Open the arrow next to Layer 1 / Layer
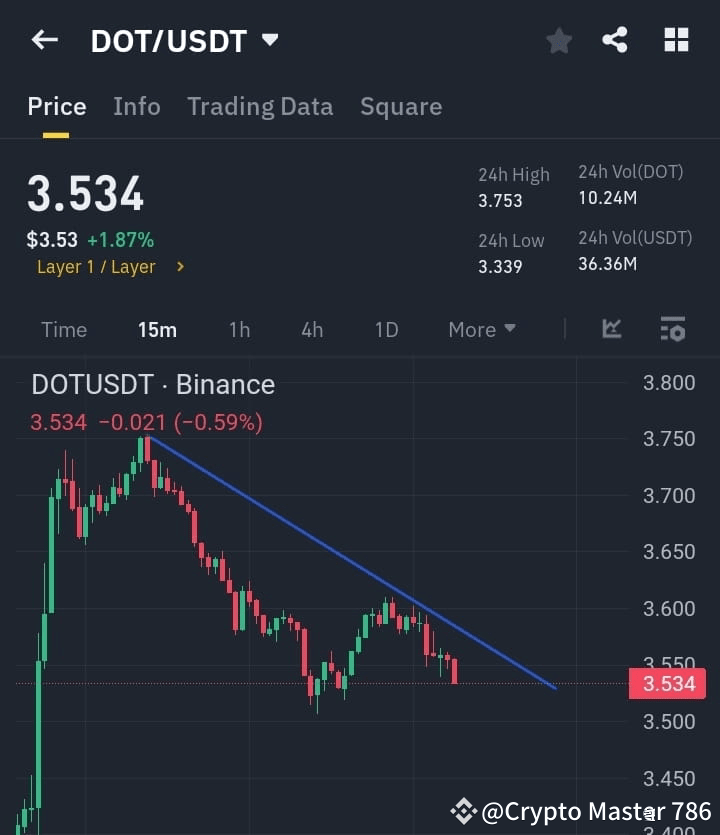Viewport: 720px width, 835px height. coord(180,267)
